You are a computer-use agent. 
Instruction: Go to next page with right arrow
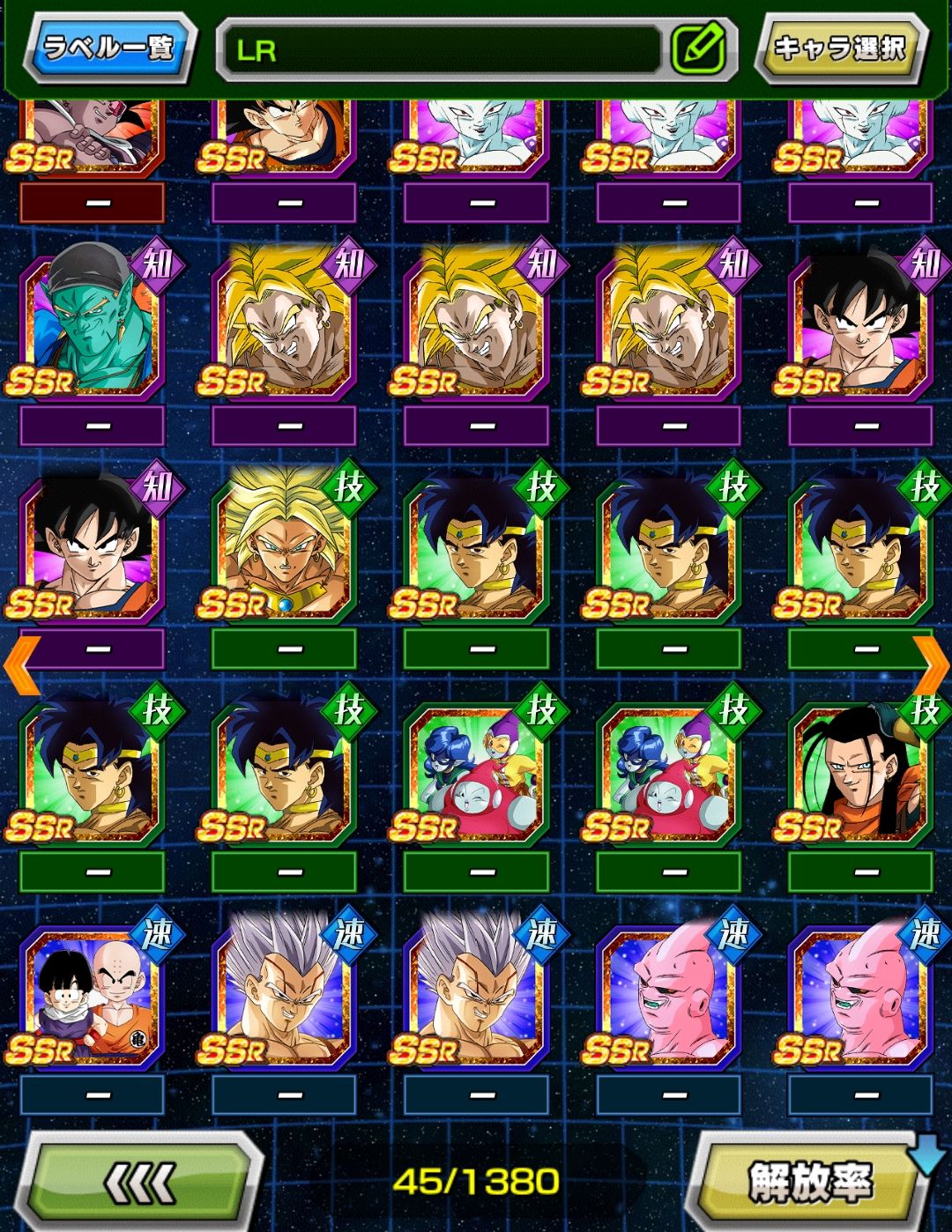tap(932, 665)
